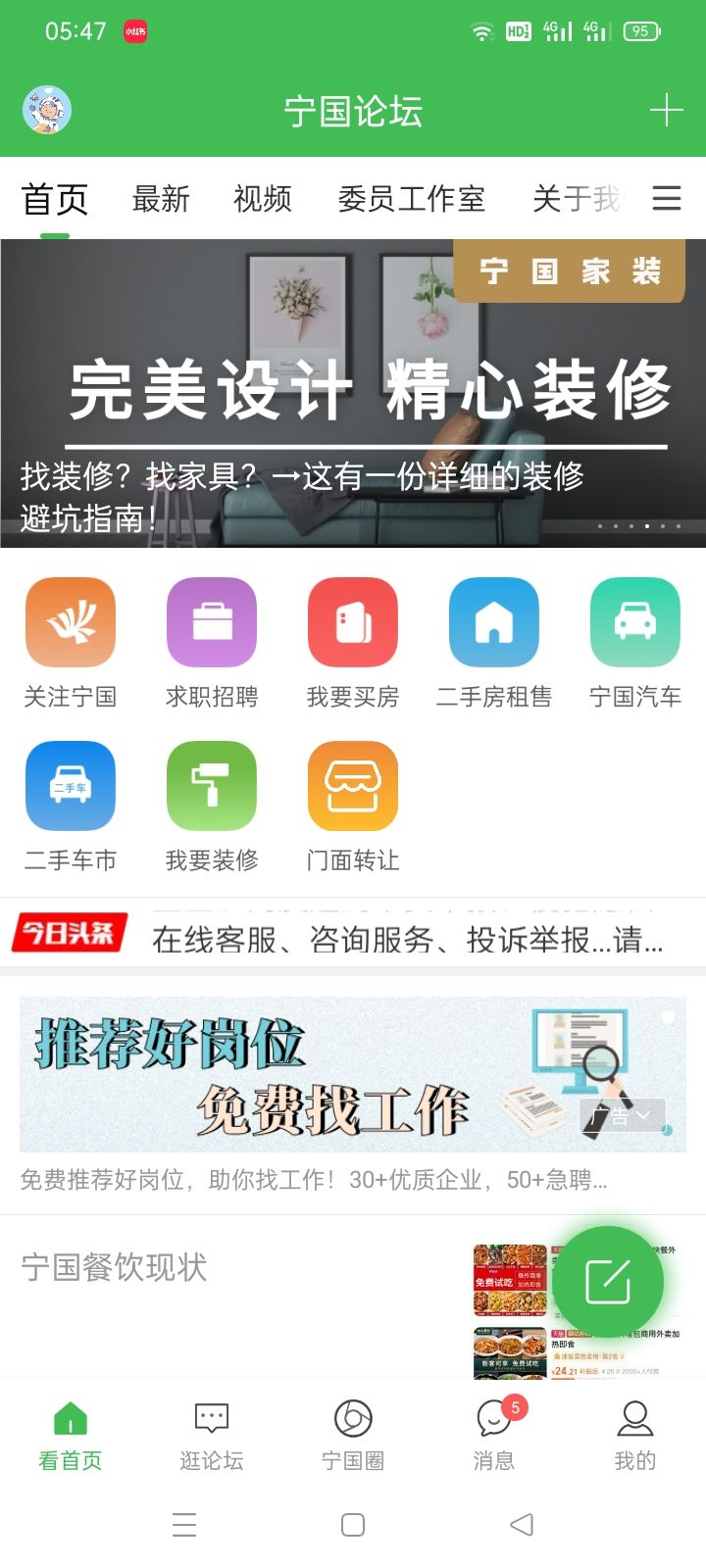Open 二手房租售 section
This screenshot has width=706, height=1568.
[x=494, y=642]
